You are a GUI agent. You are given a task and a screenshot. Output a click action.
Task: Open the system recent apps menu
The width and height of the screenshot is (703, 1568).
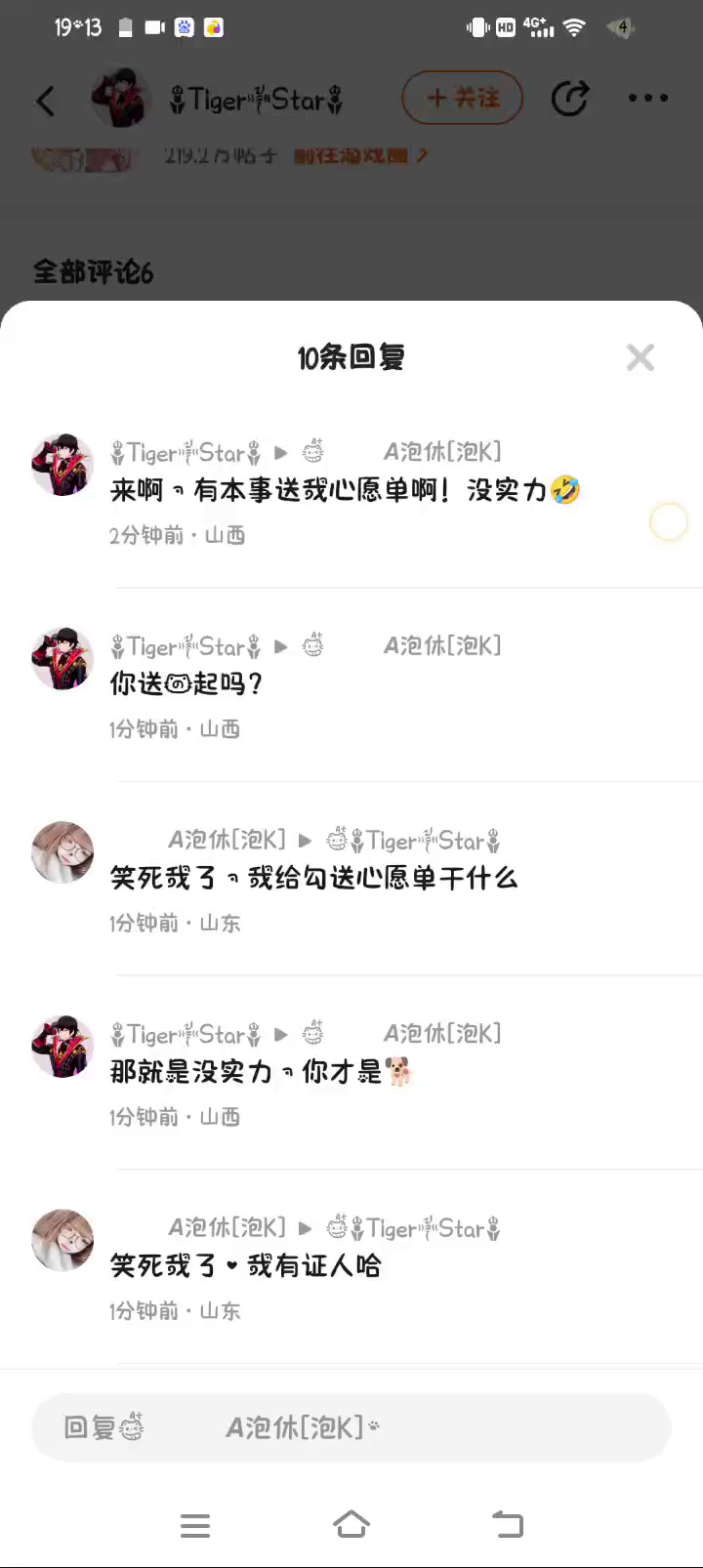coord(195,1525)
